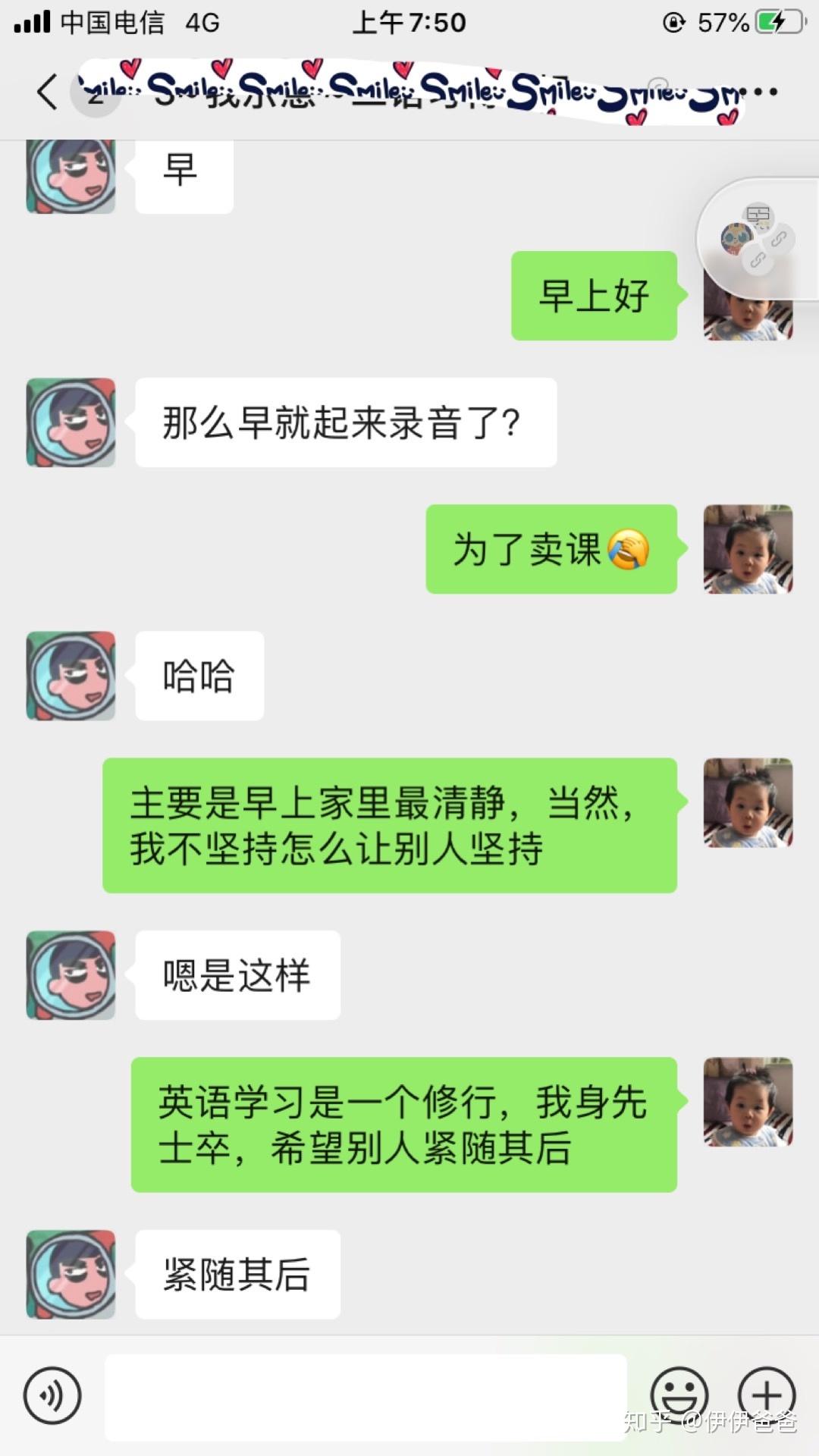Open the emoji sticker panel
This screenshot has height=1456, width=819.
click(x=679, y=1395)
